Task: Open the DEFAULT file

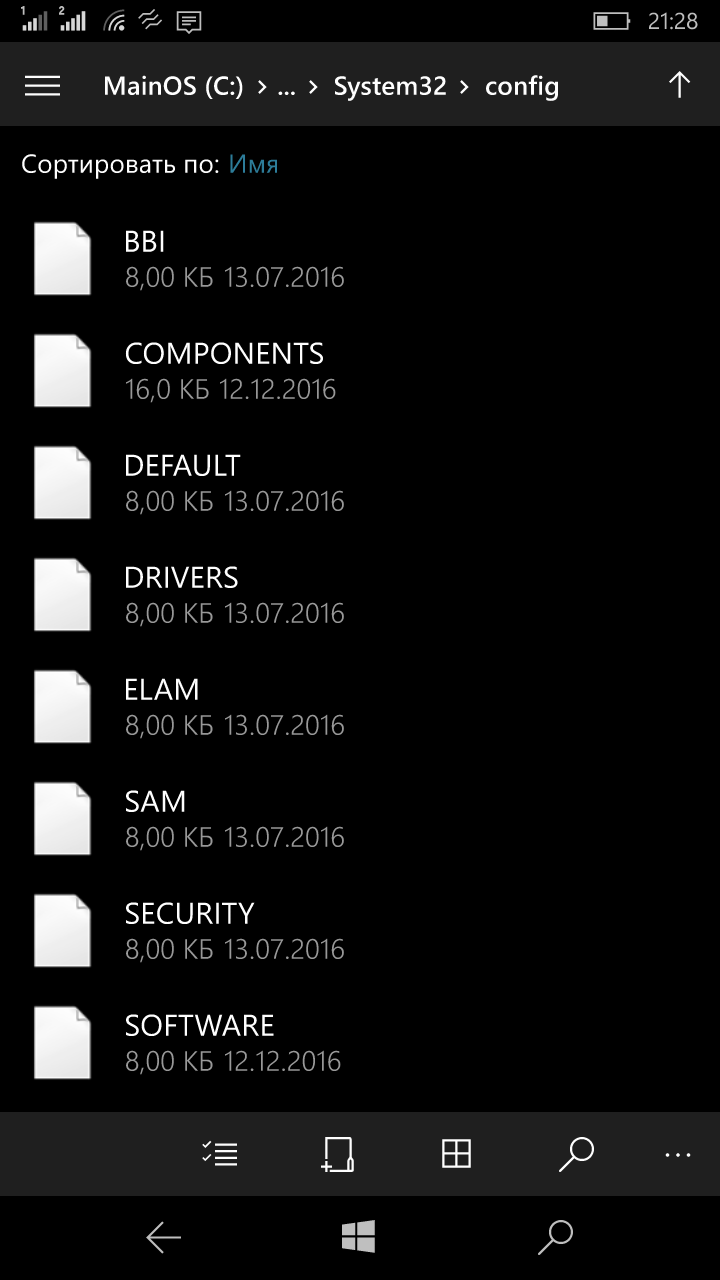Action: (360, 482)
